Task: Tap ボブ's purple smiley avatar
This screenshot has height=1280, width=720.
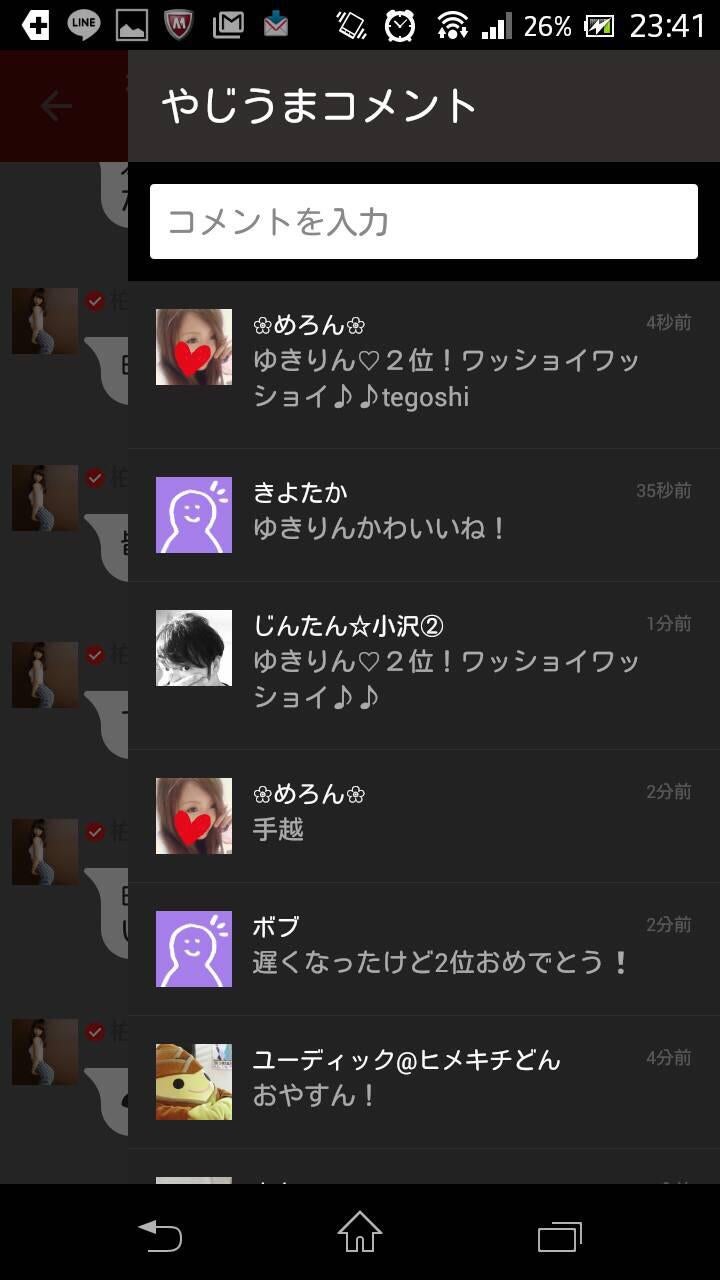Action: [193, 948]
